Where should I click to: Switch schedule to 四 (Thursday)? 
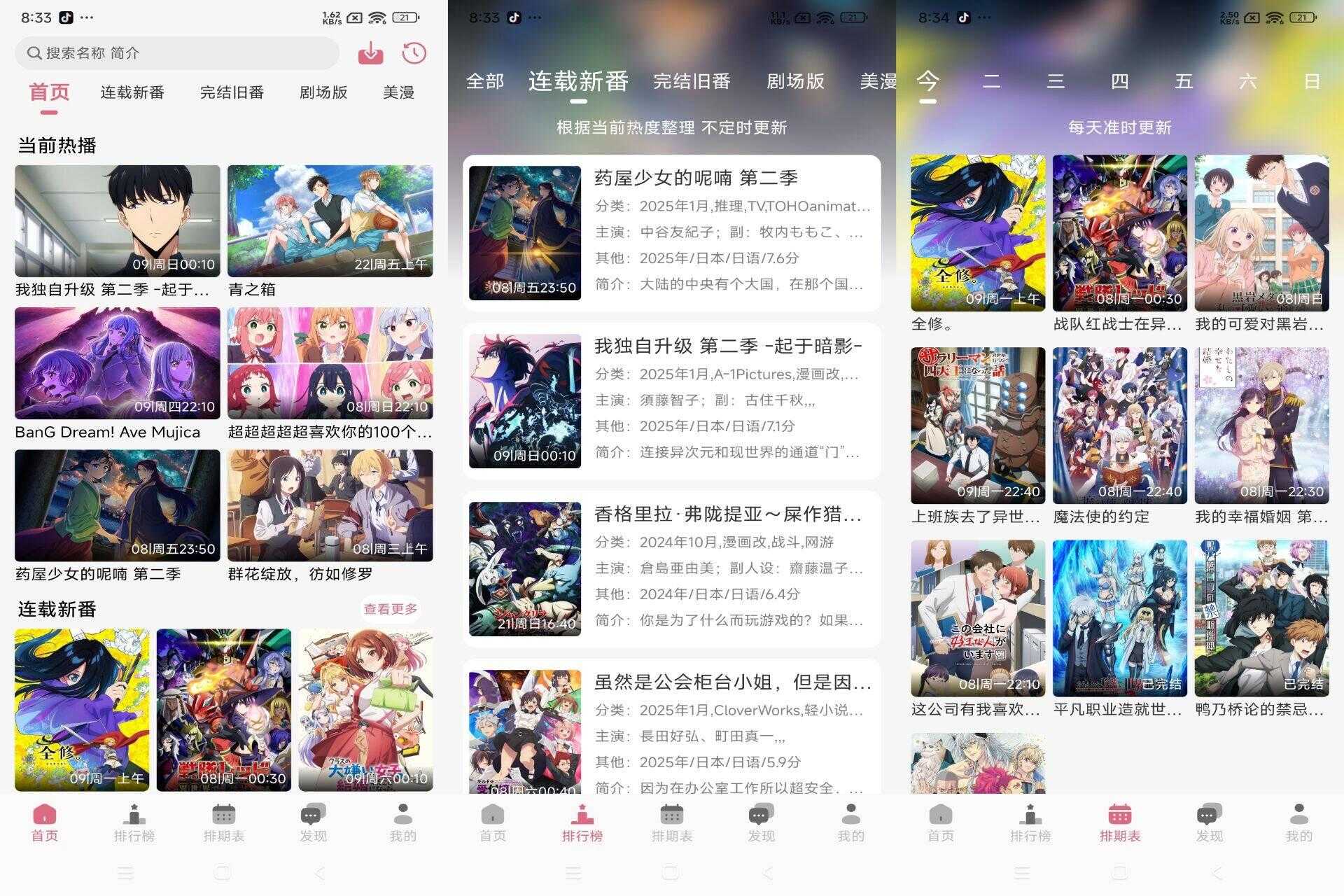[x=1119, y=81]
